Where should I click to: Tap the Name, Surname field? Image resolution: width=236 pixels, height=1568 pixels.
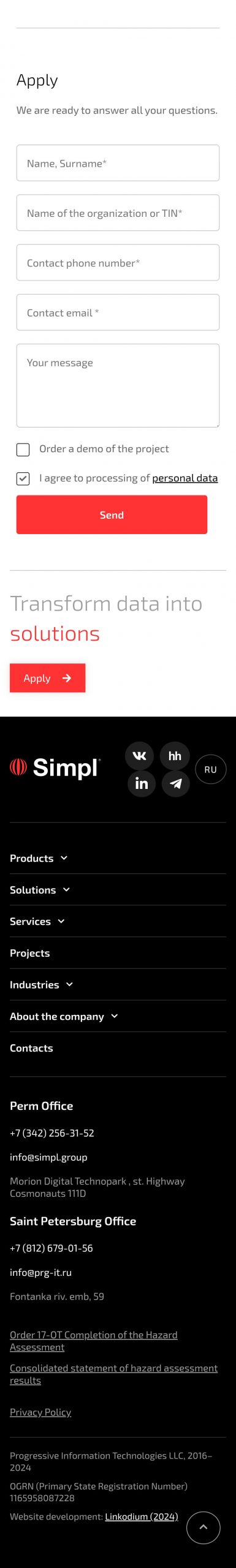(118, 163)
